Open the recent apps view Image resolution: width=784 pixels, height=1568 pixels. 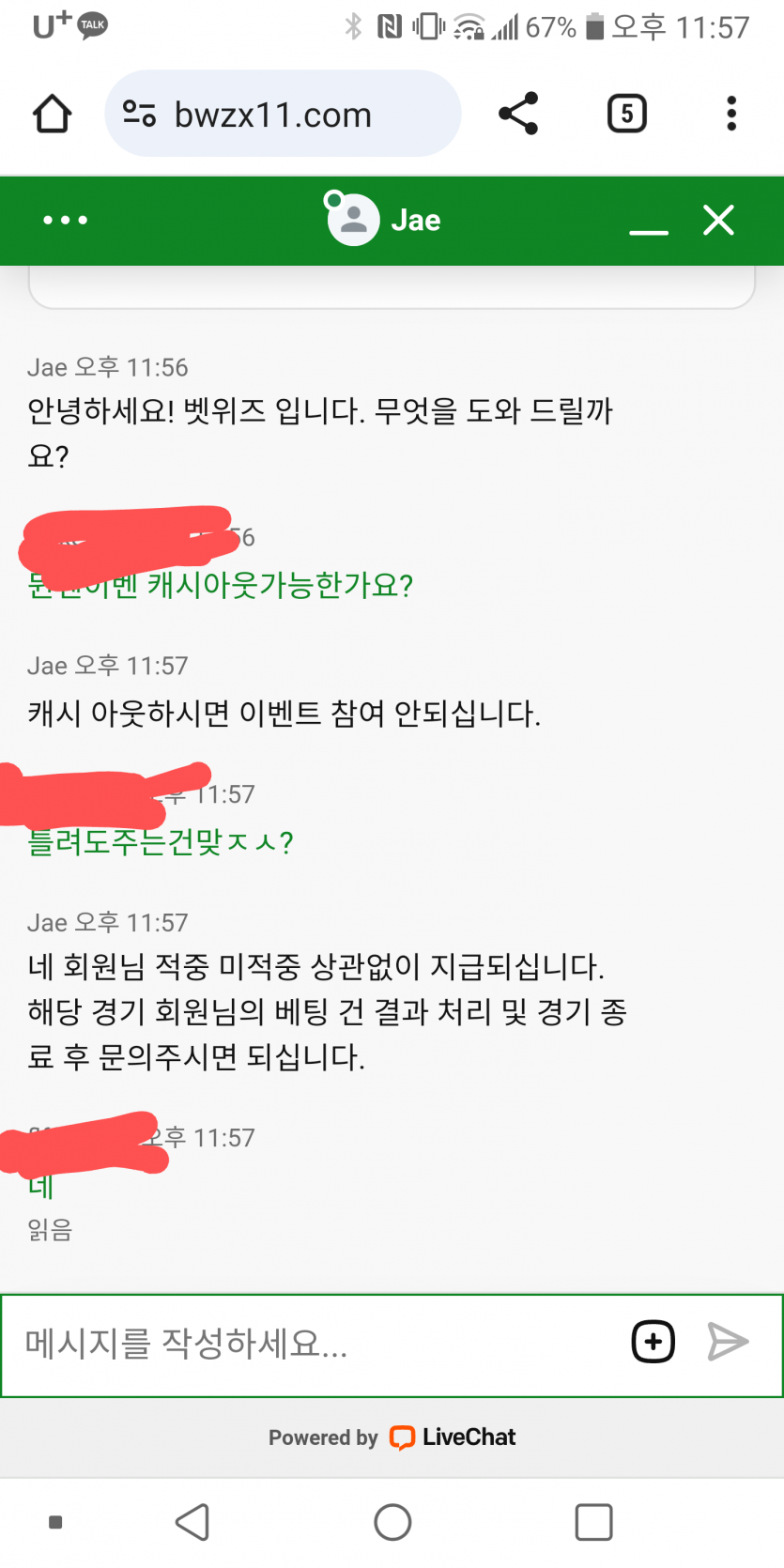[593, 1522]
